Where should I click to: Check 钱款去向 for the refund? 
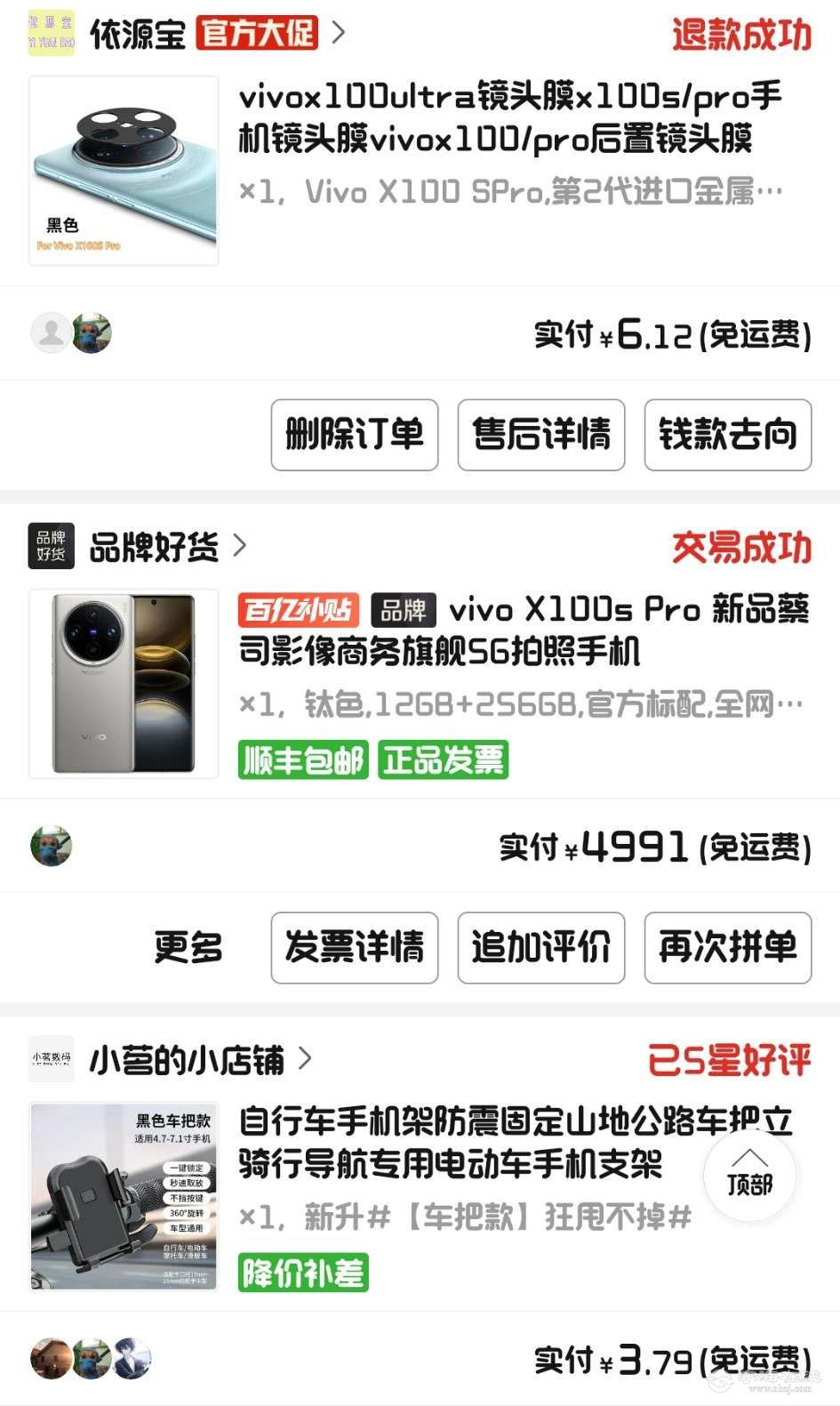tap(727, 435)
